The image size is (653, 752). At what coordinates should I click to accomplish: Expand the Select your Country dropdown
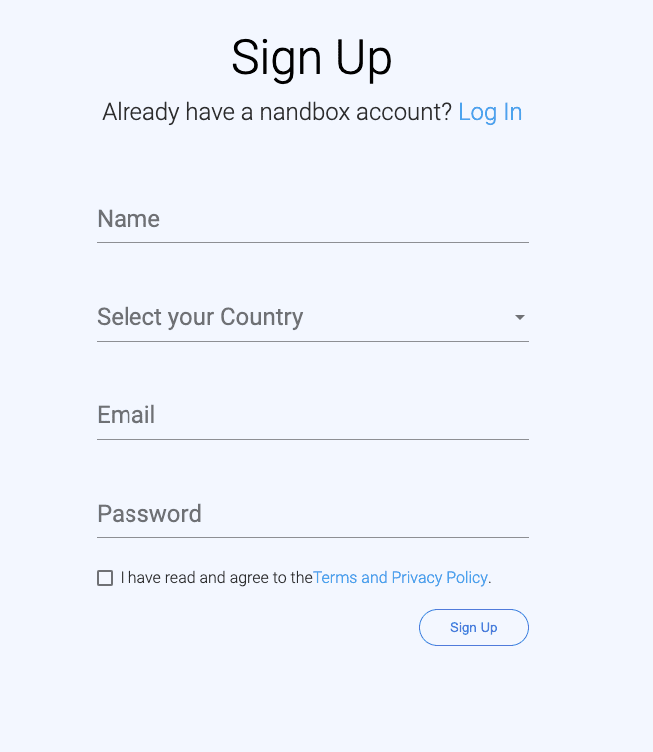[312, 318]
